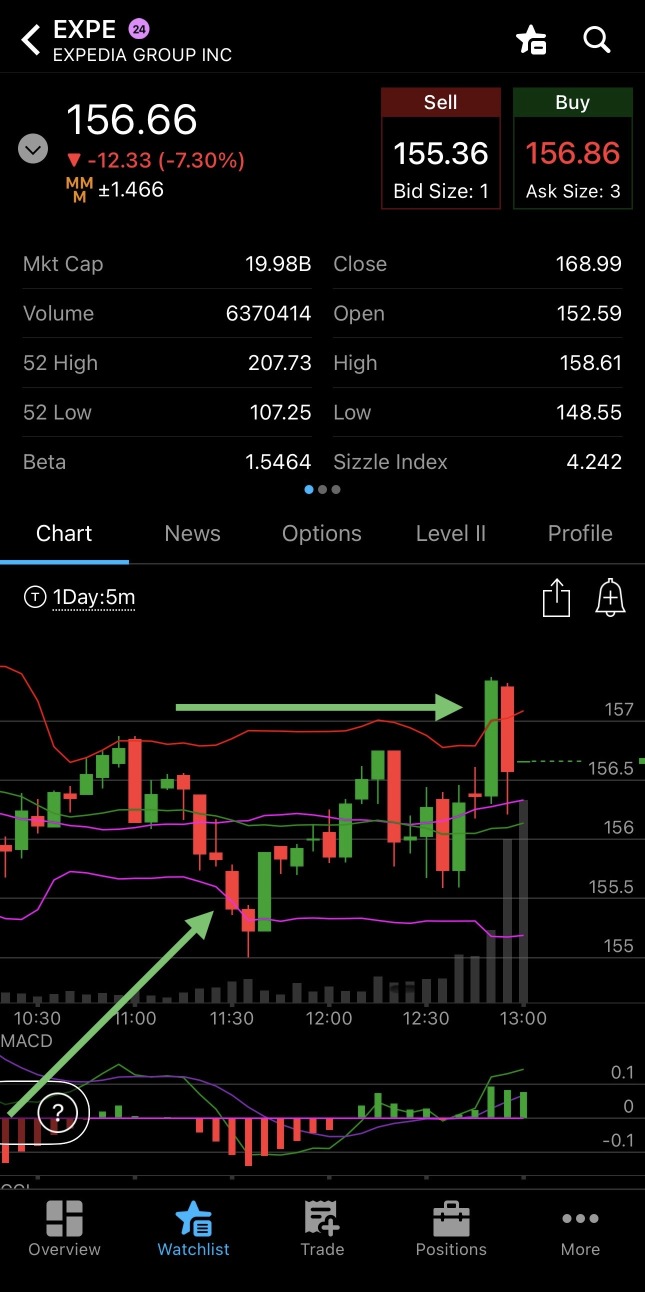Image resolution: width=645 pixels, height=1292 pixels.
Task: Open the More menu
Action: (580, 1229)
